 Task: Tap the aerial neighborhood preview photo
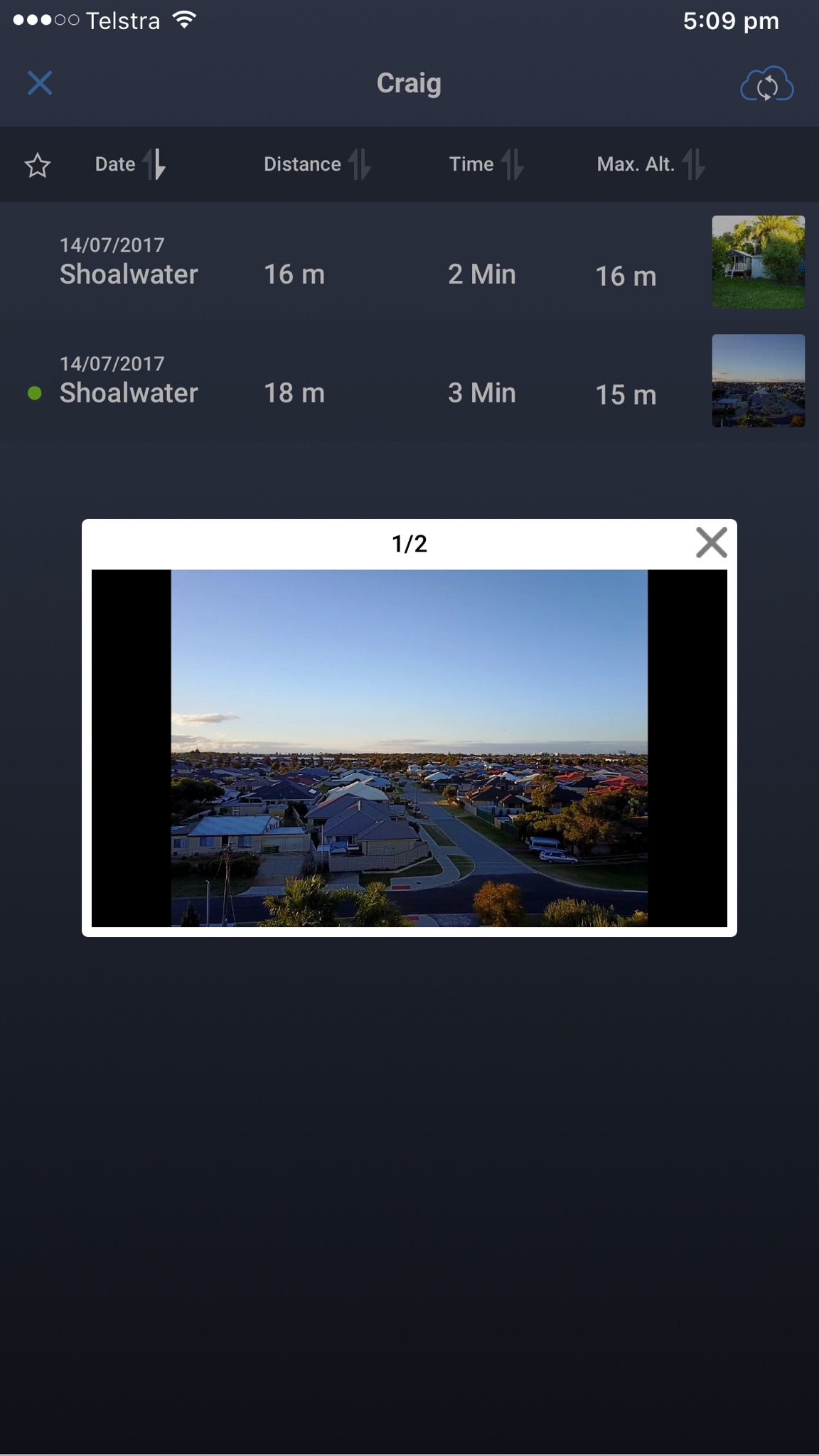[x=409, y=748]
